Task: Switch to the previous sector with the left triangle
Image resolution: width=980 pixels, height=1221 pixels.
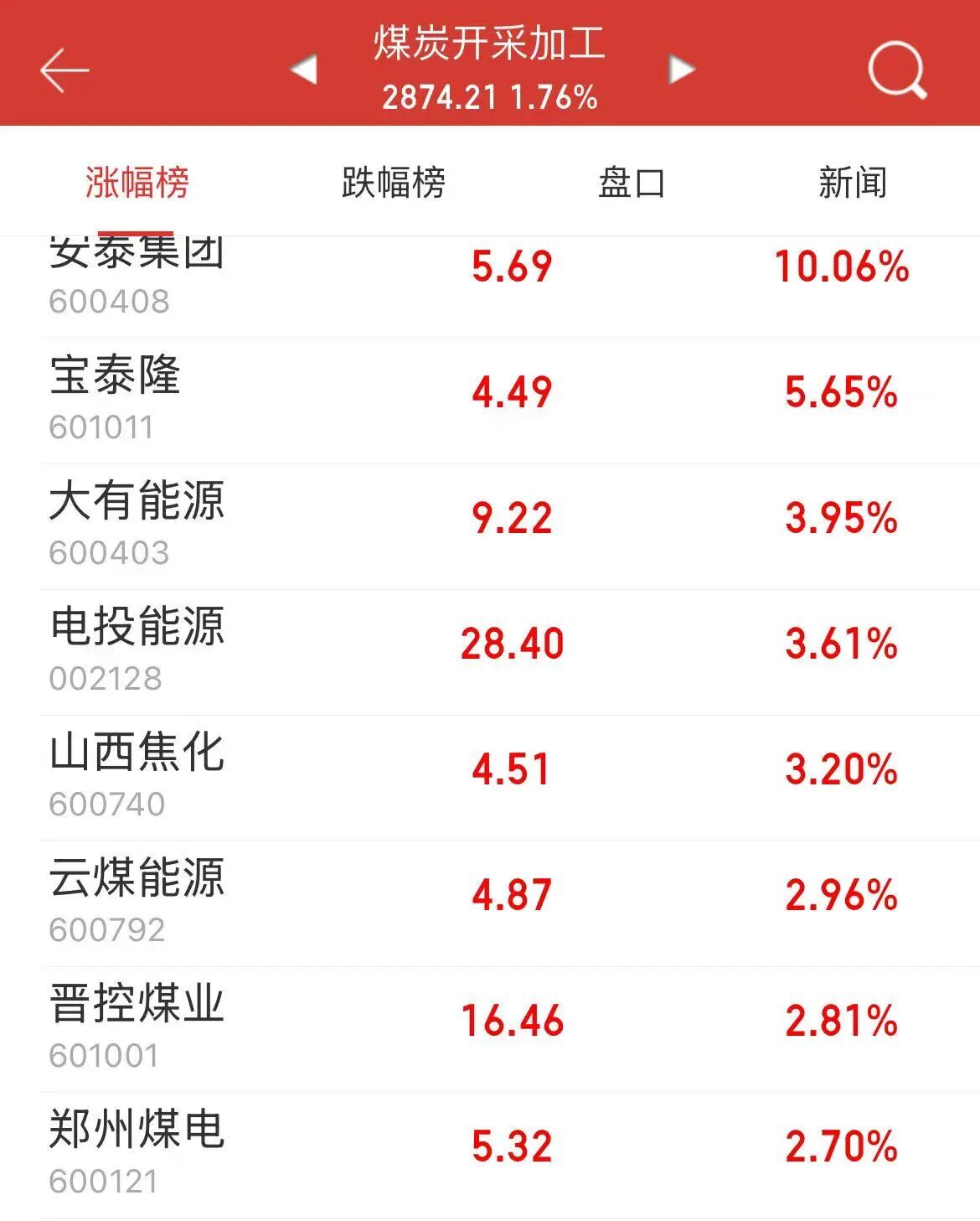Action: pos(303,70)
